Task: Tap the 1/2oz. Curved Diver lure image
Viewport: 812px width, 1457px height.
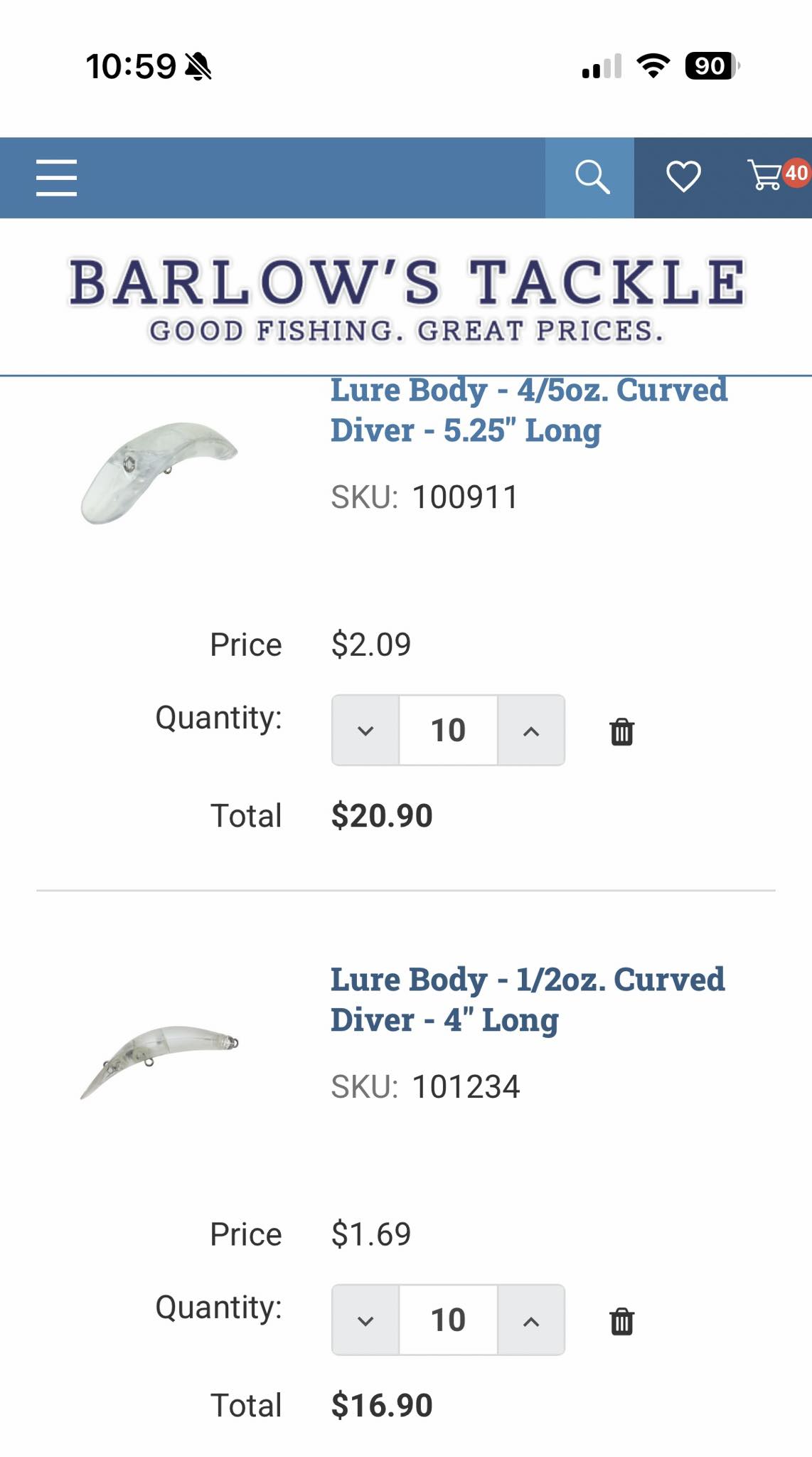Action: [159, 1061]
